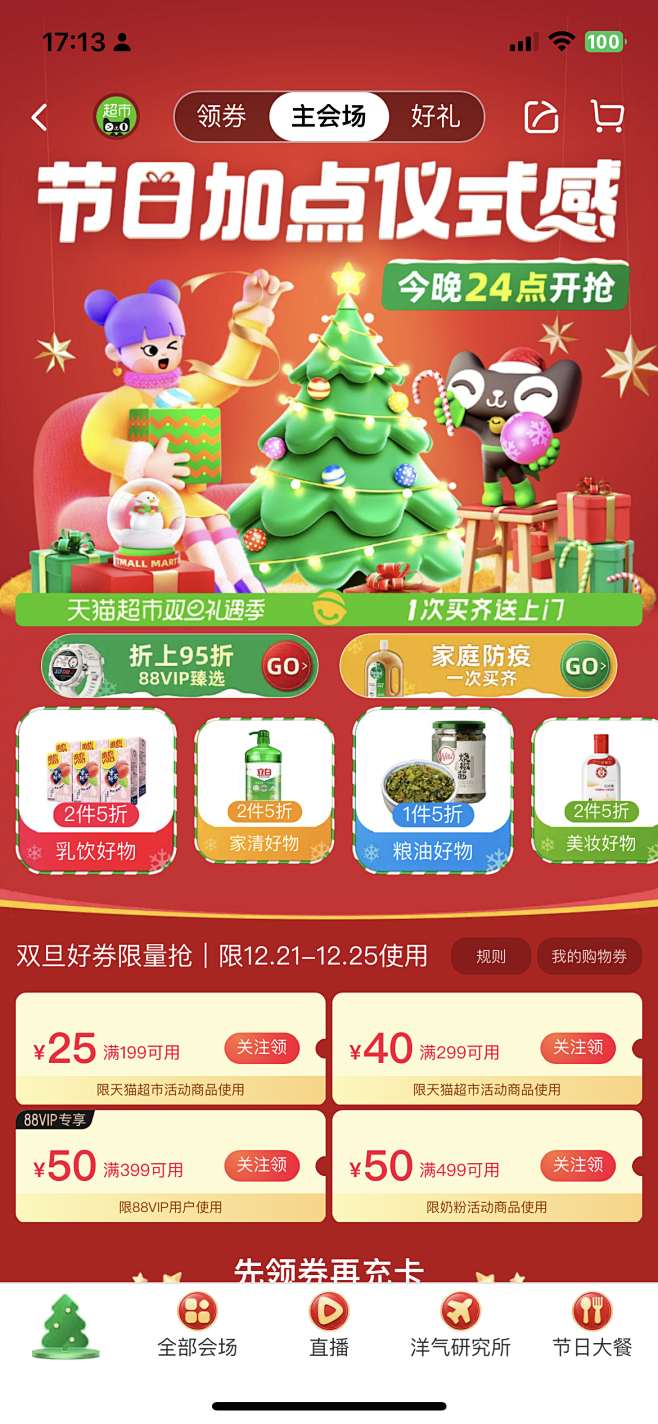View coupon rules via 规则
Viewport: 658px width, 1424px height.
491,956
